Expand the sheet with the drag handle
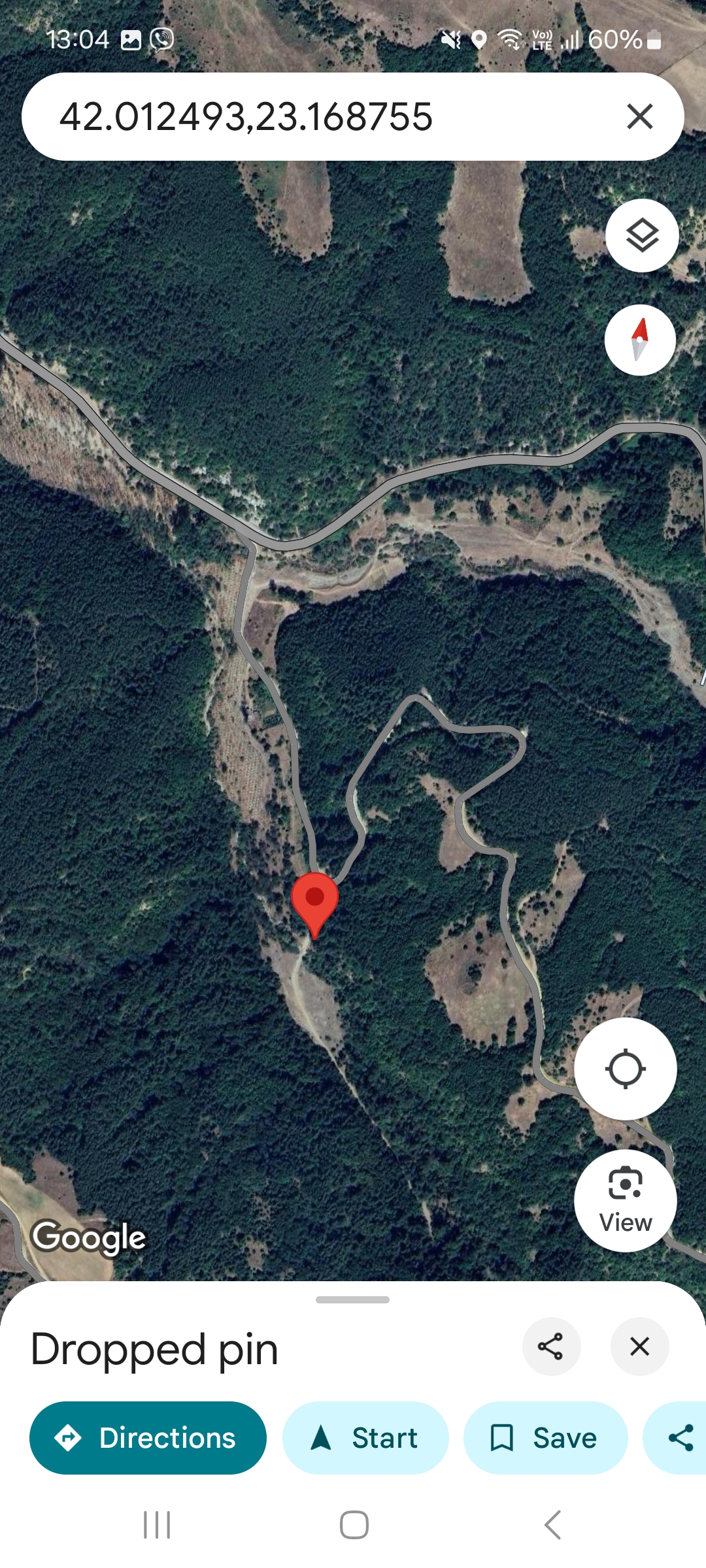 click(x=352, y=1299)
